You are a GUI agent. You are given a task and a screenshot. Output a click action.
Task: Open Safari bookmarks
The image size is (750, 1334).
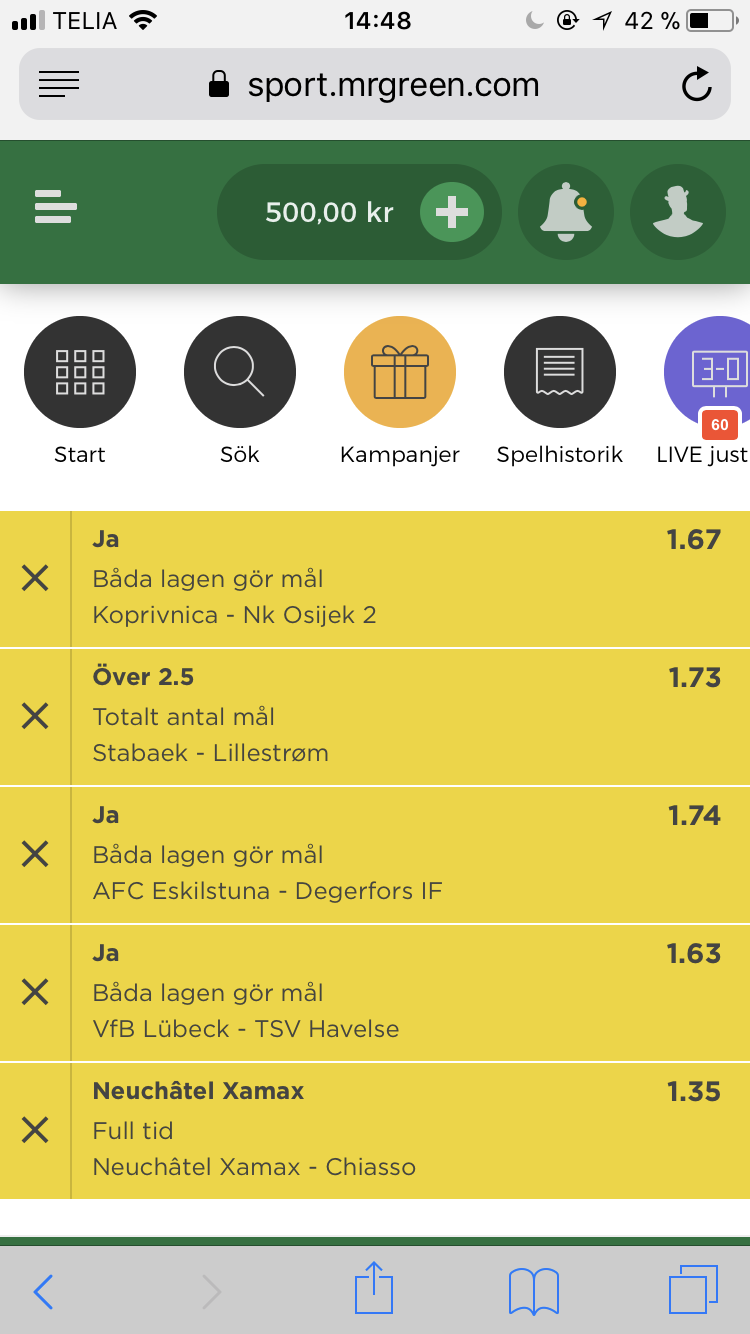534,1292
